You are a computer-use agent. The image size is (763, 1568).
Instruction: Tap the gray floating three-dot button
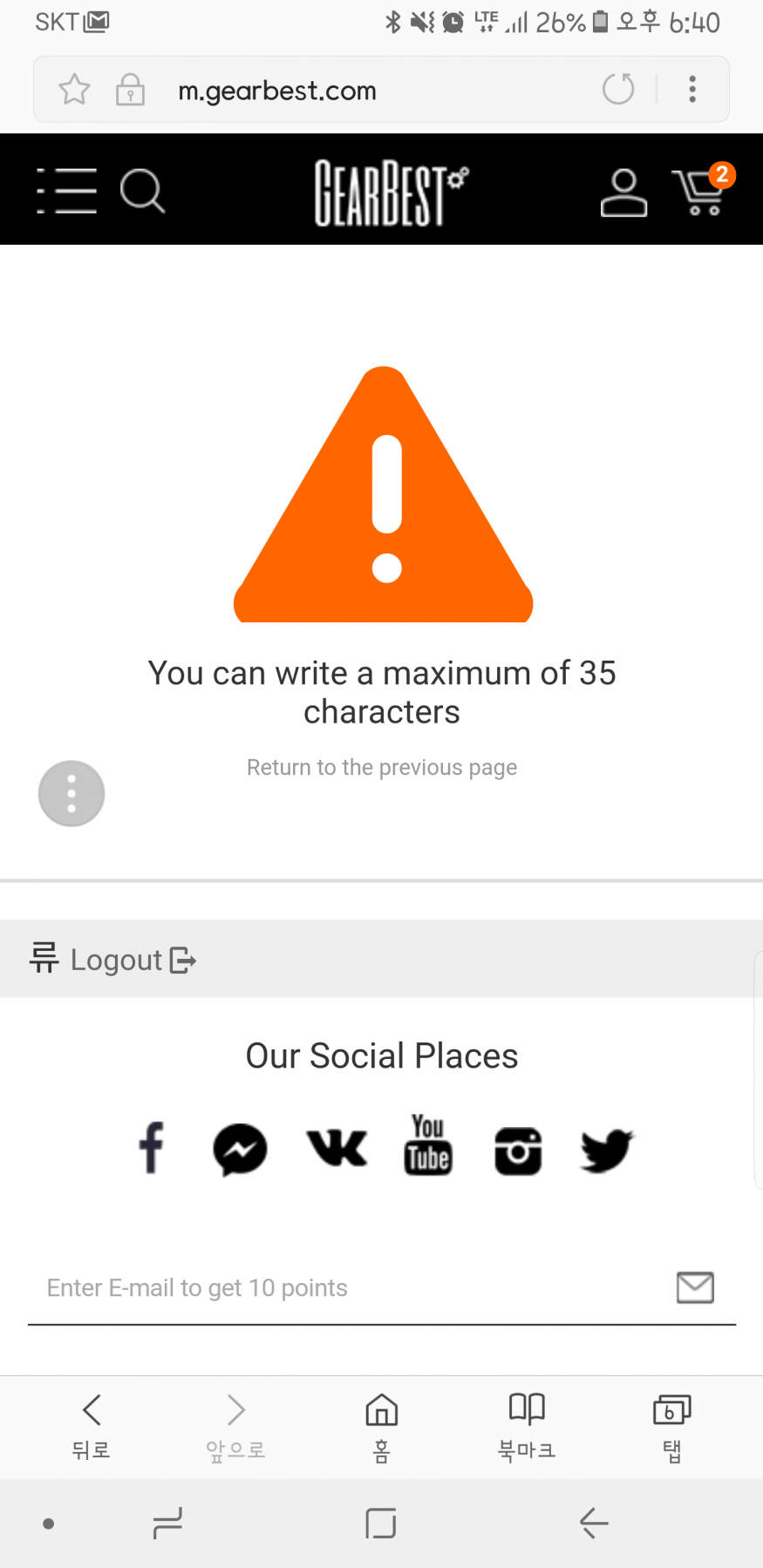[72, 794]
